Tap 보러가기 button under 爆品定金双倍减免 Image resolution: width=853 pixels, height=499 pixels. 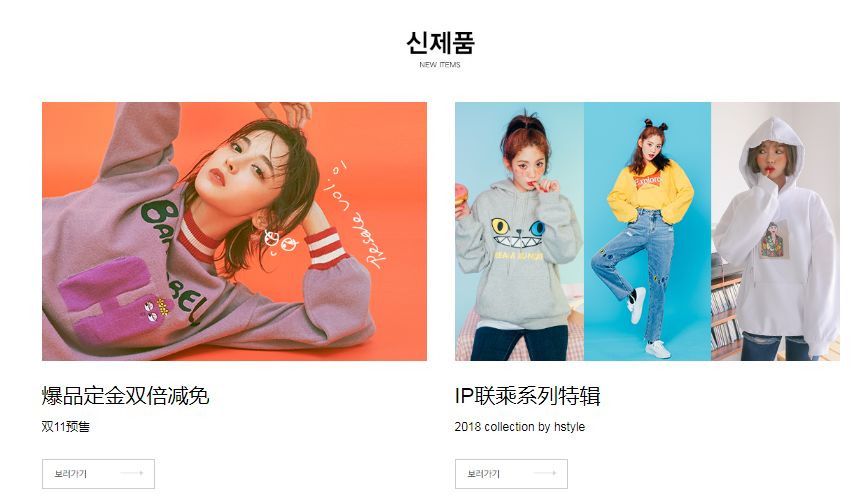point(98,473)
